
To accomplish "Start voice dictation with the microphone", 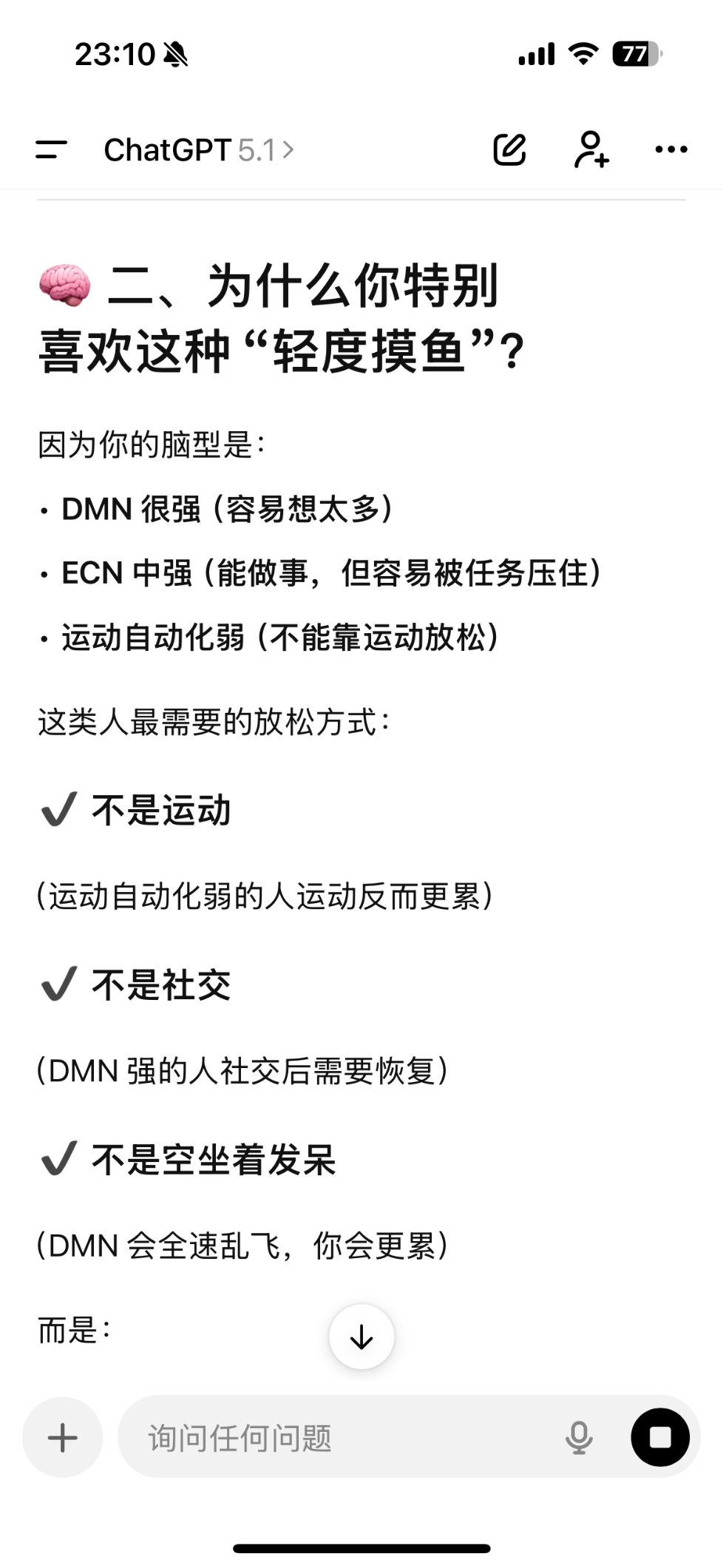I will 579,1437.
